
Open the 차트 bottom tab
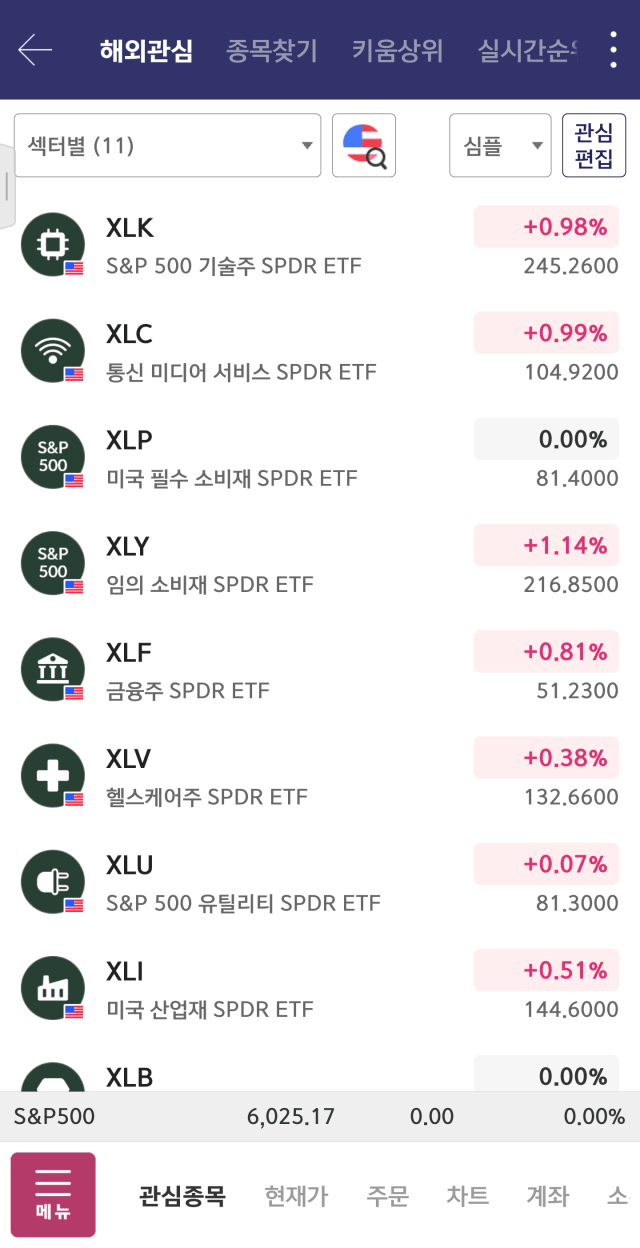pos(468,1195)
